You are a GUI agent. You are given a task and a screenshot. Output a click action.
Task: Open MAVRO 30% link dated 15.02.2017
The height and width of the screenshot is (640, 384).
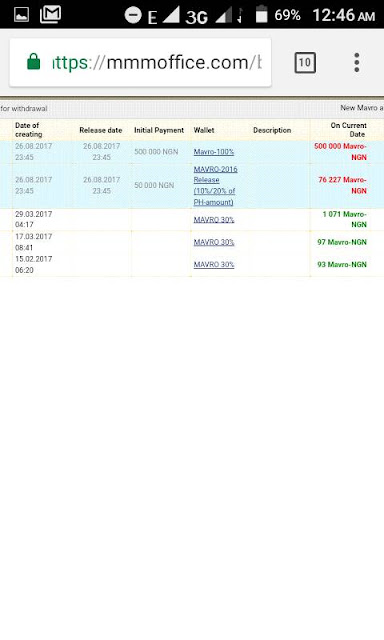[213, 264]
